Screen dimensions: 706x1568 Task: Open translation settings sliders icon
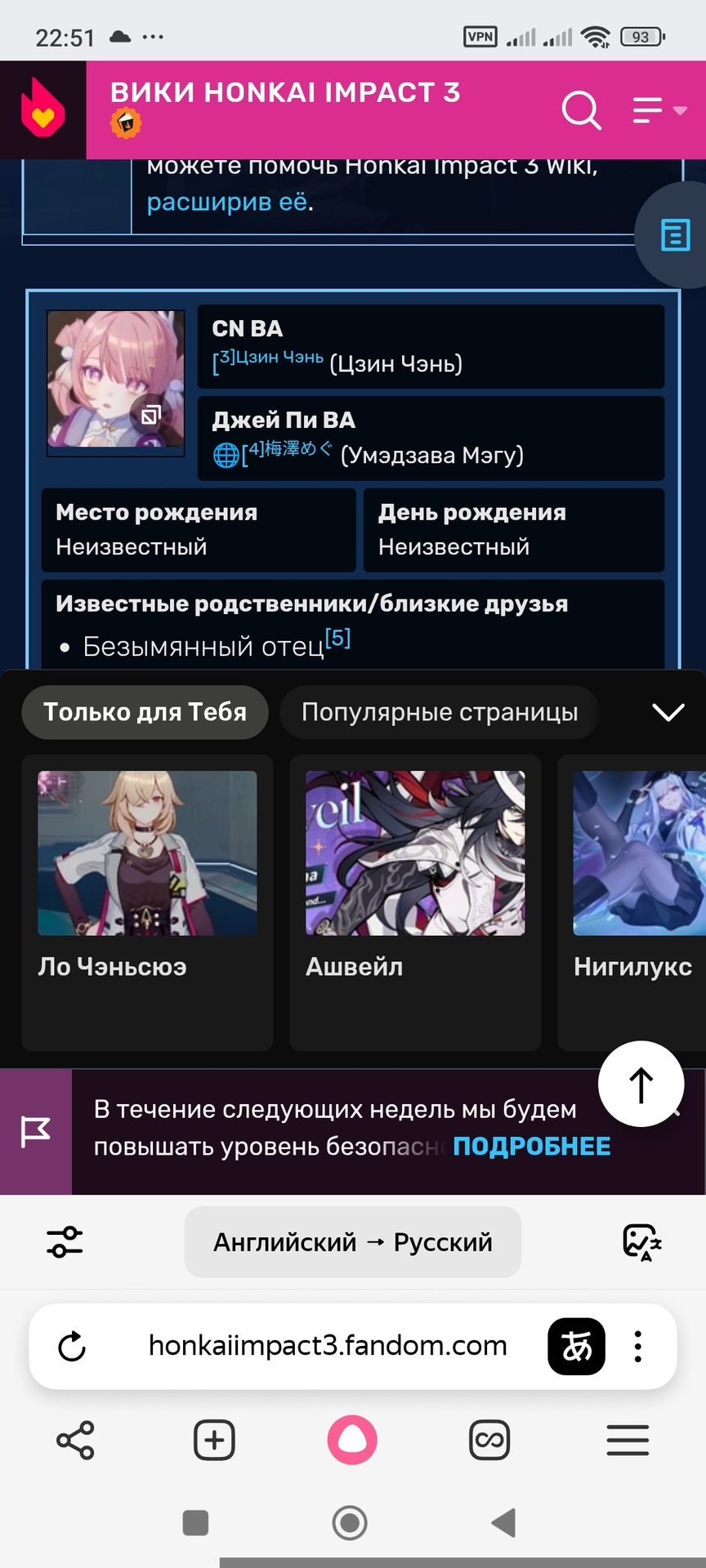coord(65,1242)
